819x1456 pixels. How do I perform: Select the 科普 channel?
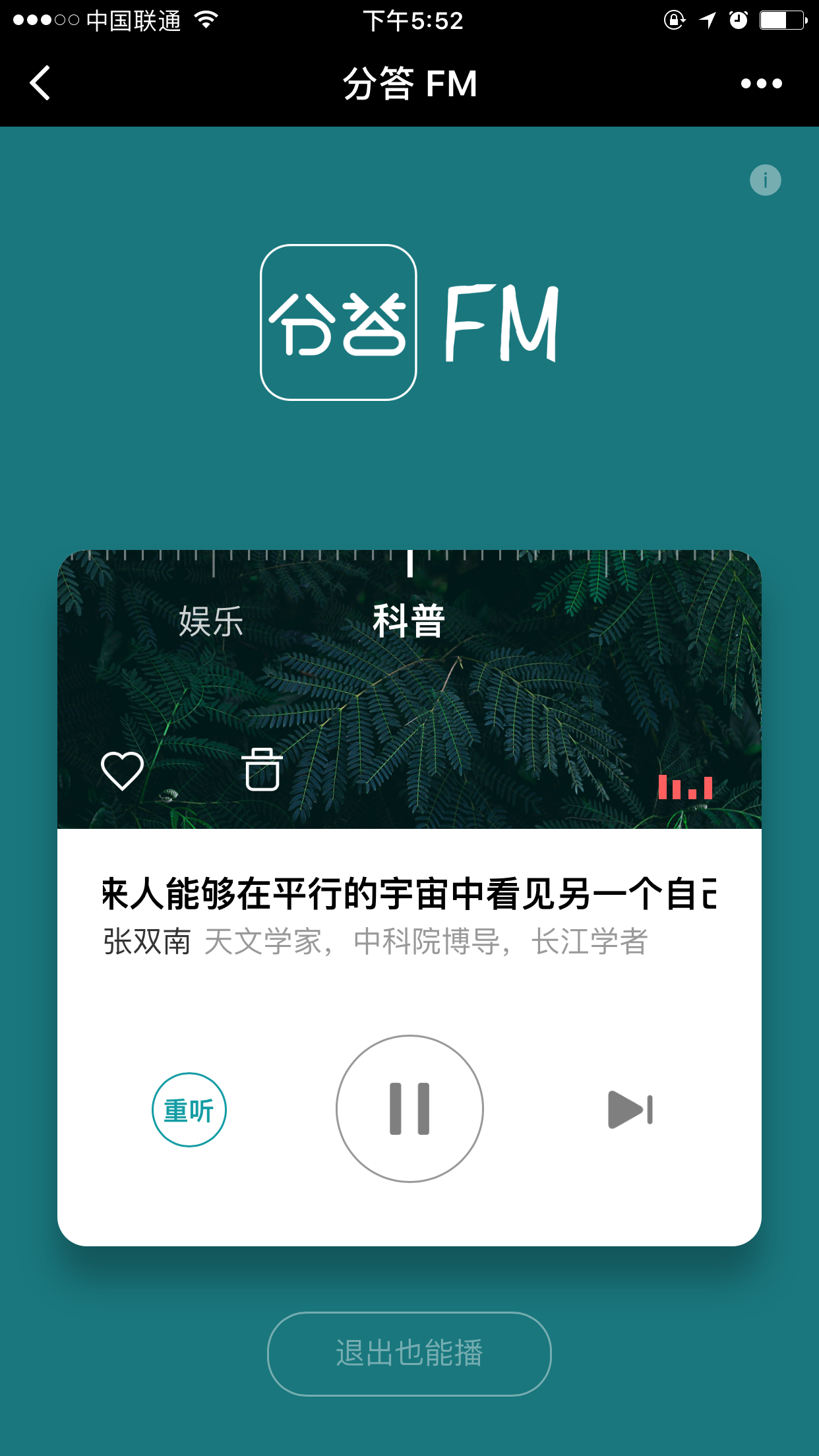coord(409,621)
